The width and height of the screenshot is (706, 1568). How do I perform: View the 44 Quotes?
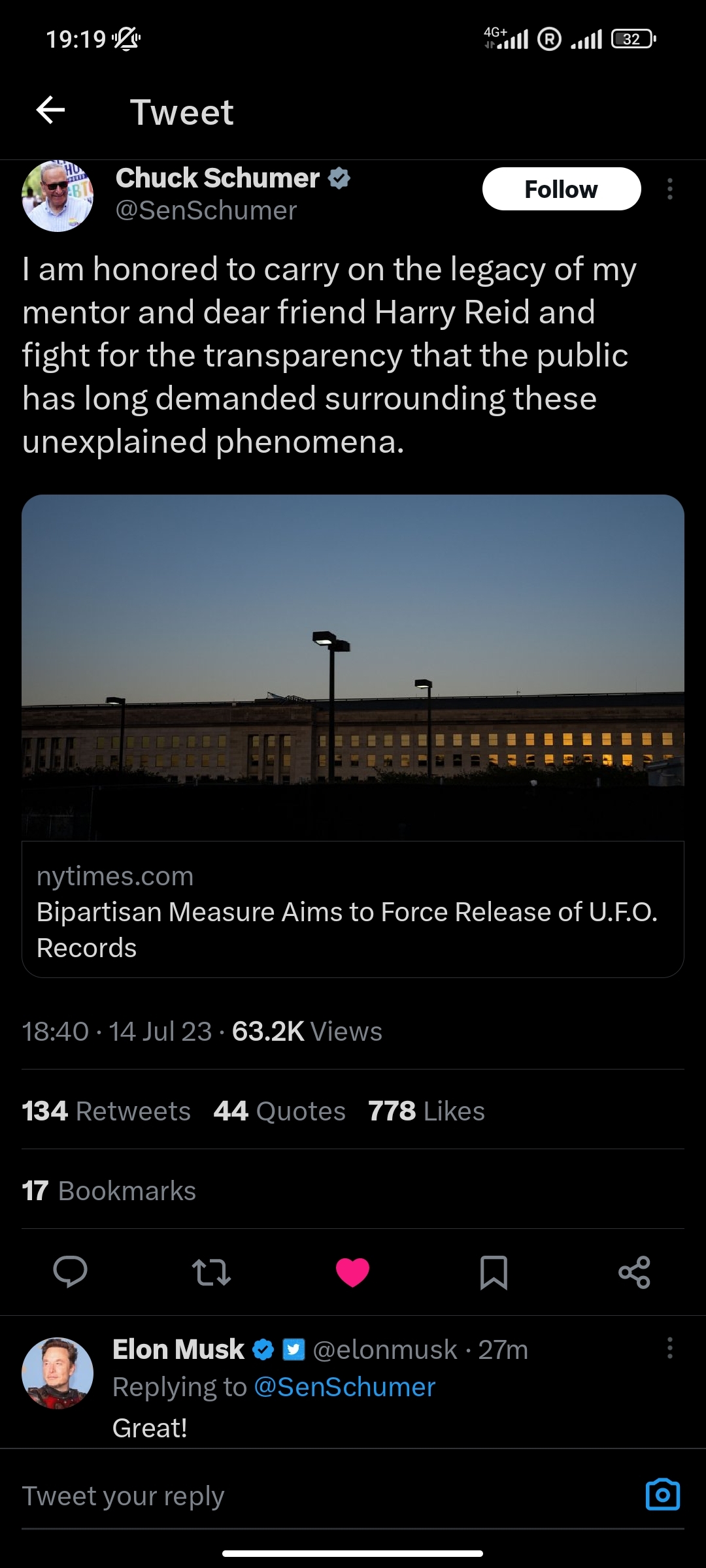click(279, 1111)
